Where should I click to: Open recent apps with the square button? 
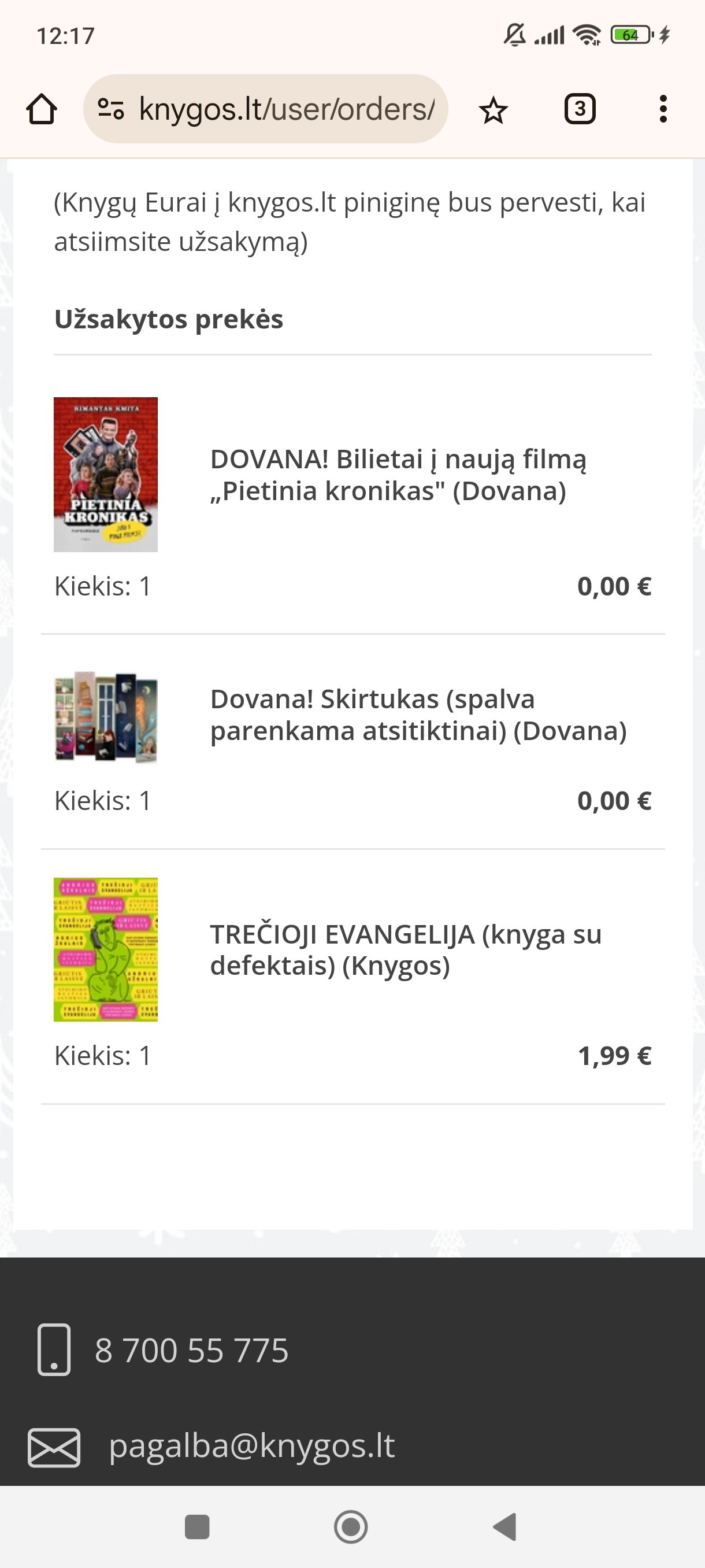[197, 1526]
